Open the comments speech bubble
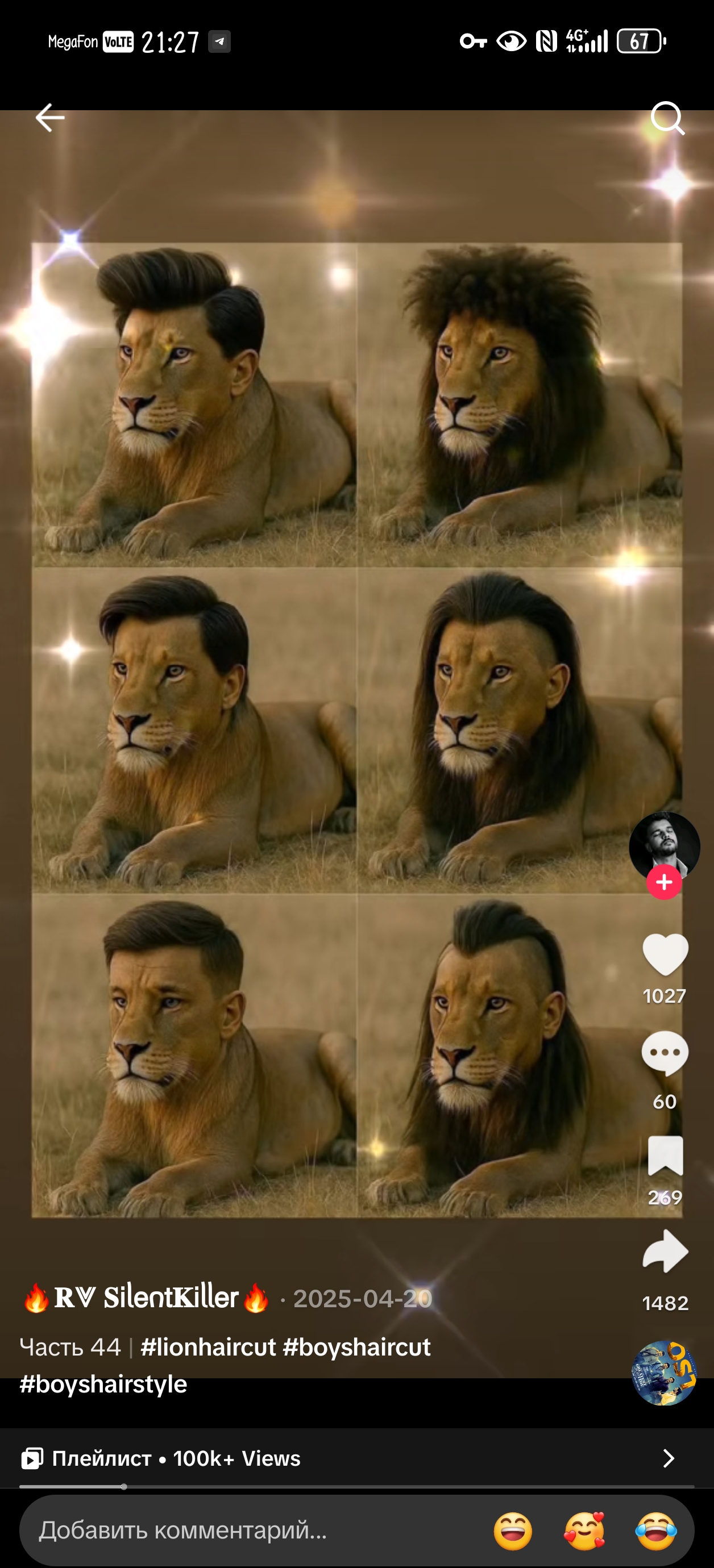Screen dimensions: 714x1568 (x=665, y=1052)
